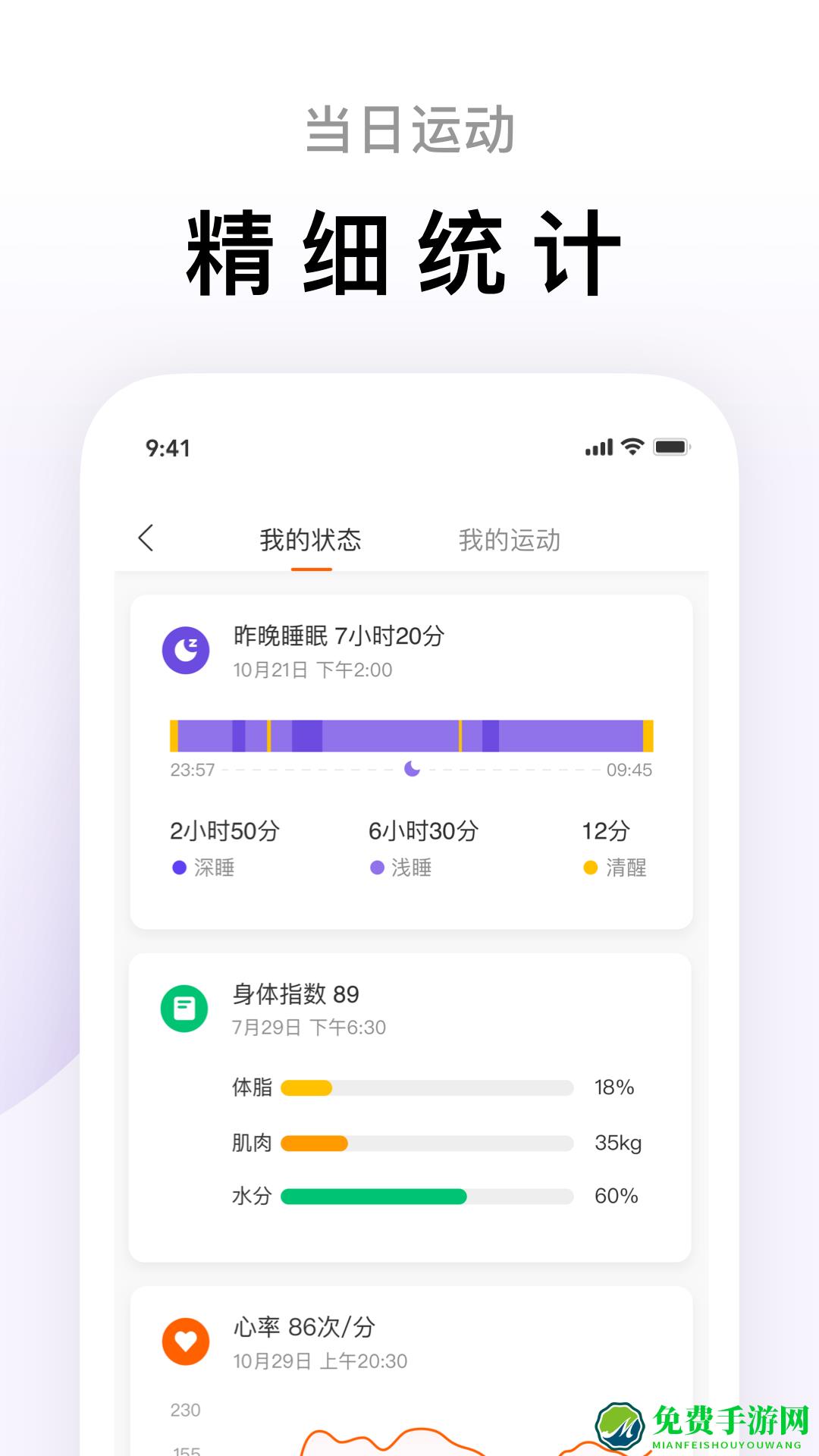Tap the 水分 60% progress bar

pyautogui.click(x=425, y=1197)
